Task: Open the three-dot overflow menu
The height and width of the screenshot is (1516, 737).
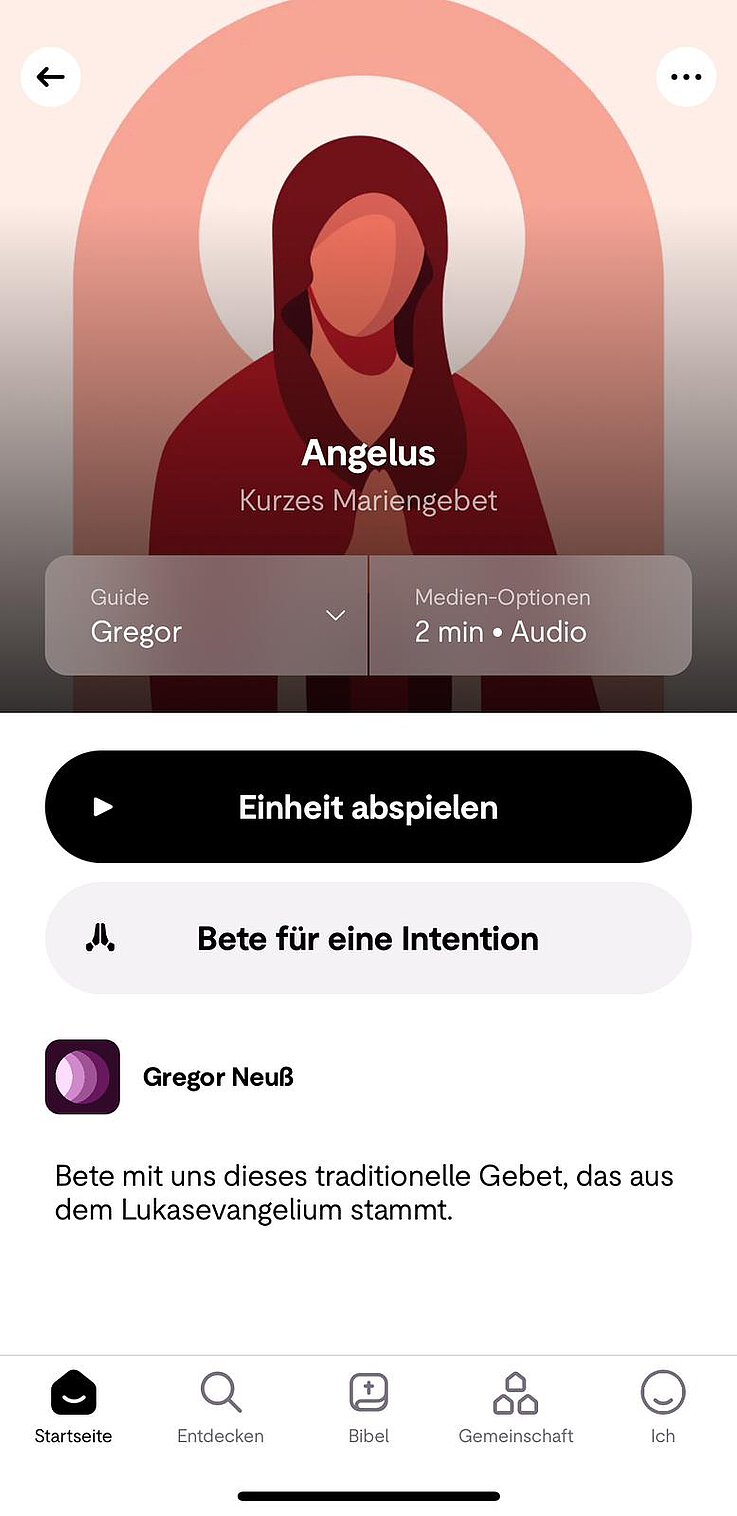Action: [686, 77]
